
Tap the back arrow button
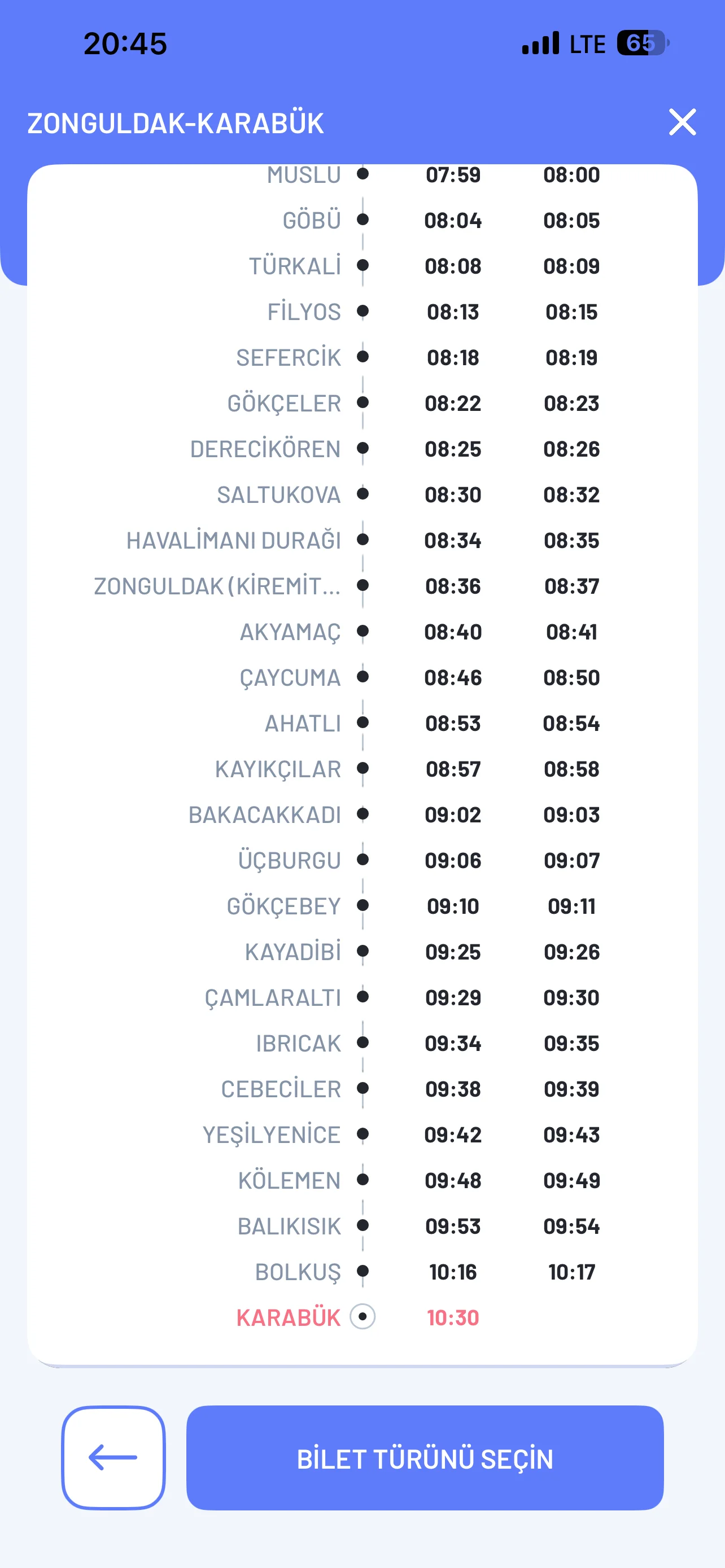point(113,1457)
